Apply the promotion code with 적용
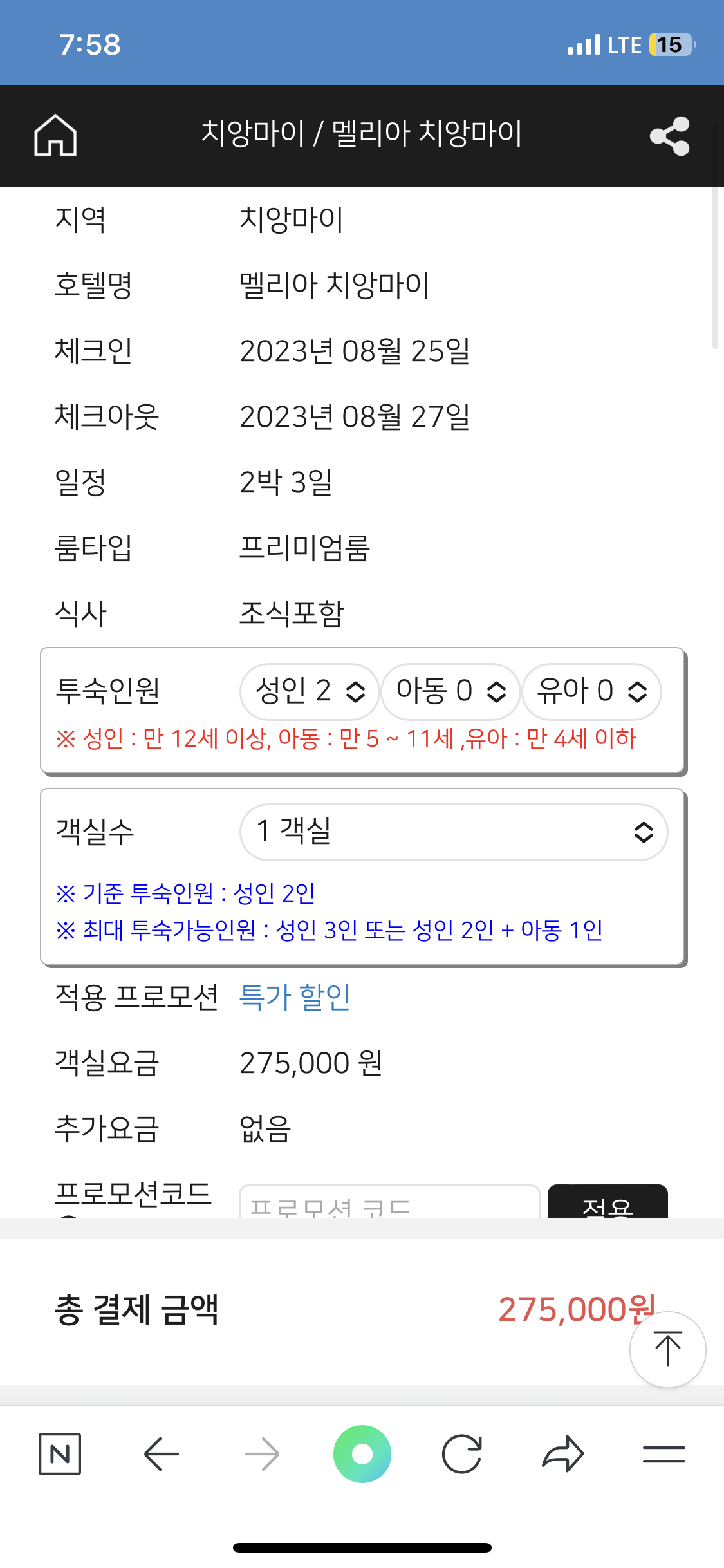The image size is (724, 1568). [x=608, y=1201]
